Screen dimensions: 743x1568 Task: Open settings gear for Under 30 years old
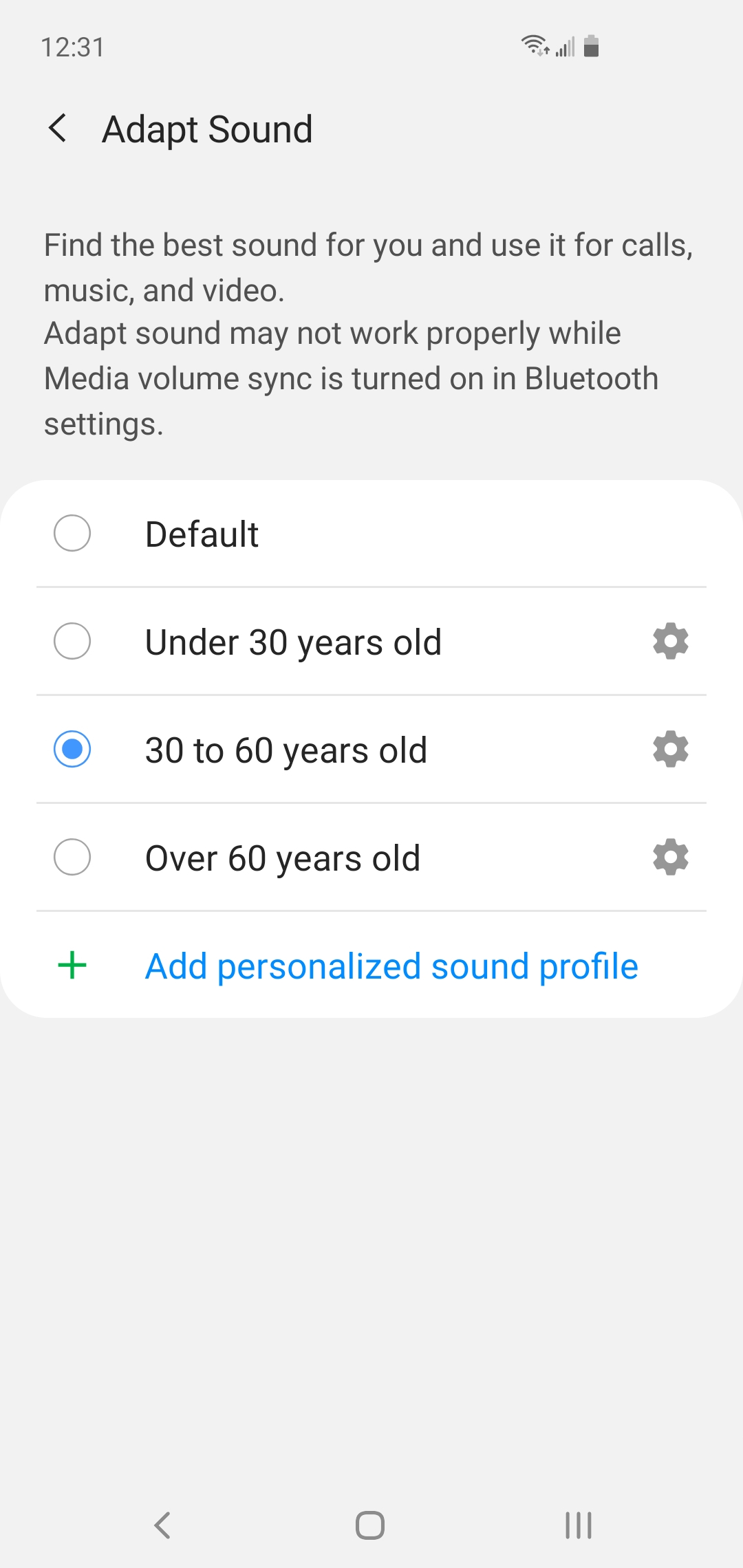(670, 642)
